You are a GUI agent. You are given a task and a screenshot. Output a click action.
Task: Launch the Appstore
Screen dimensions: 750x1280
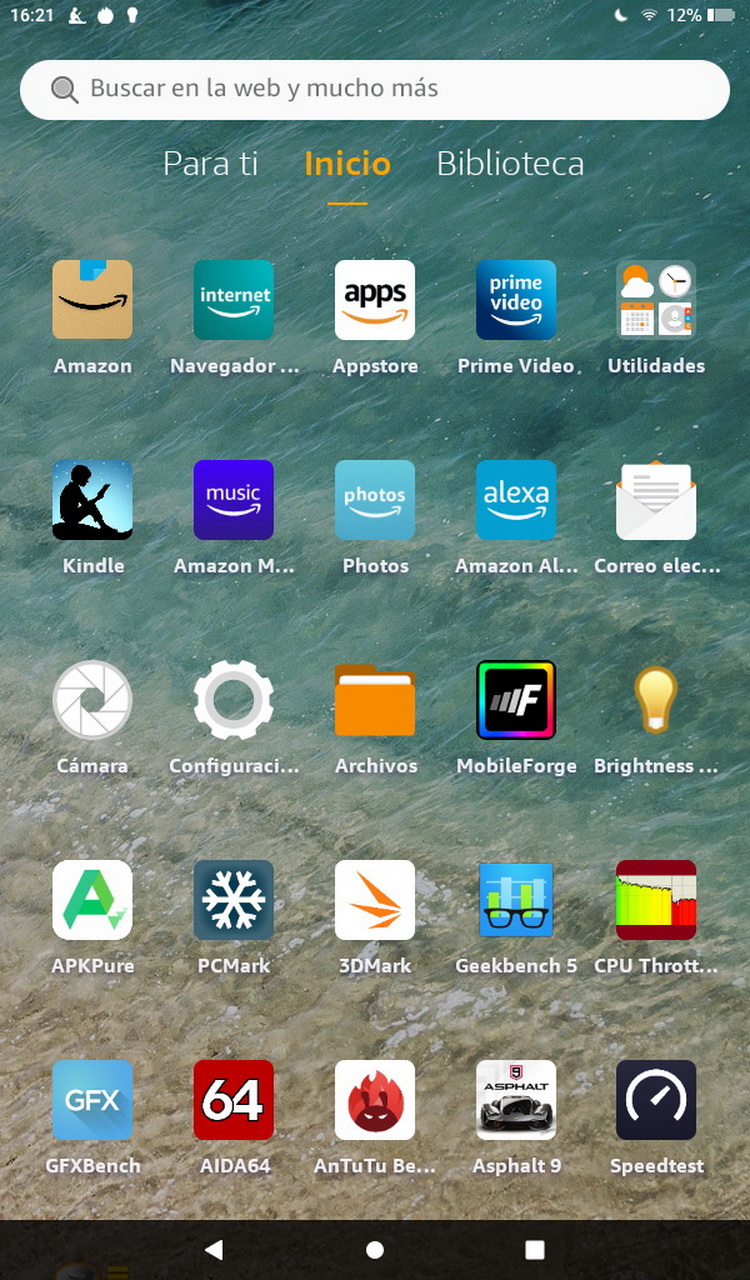tap(375, 300)
